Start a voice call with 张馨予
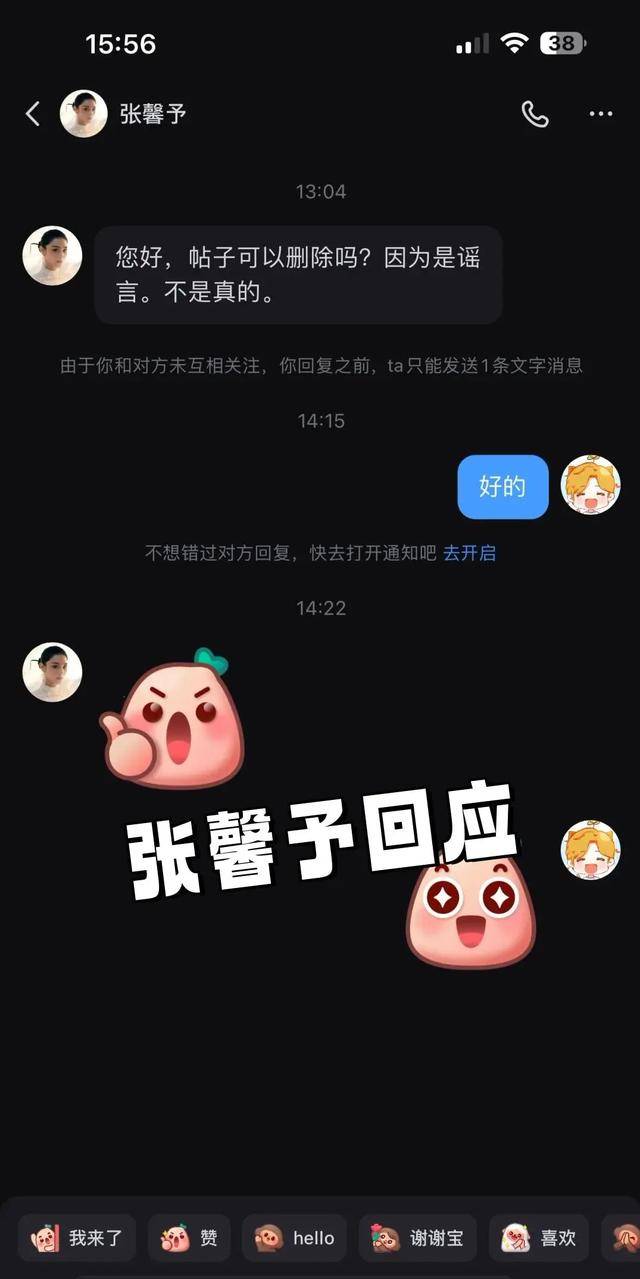Screen dimensions: 640x1279 [535, 114]
